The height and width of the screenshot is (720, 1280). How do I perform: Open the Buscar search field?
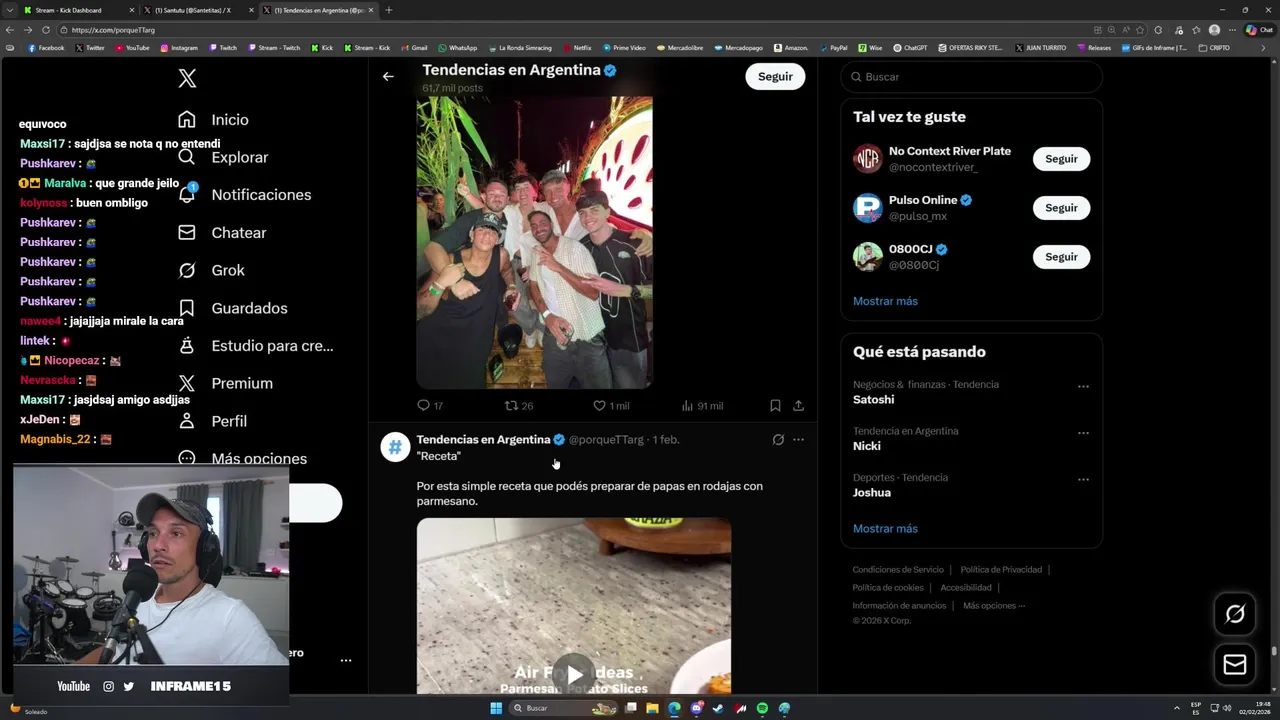pos(970,77)
